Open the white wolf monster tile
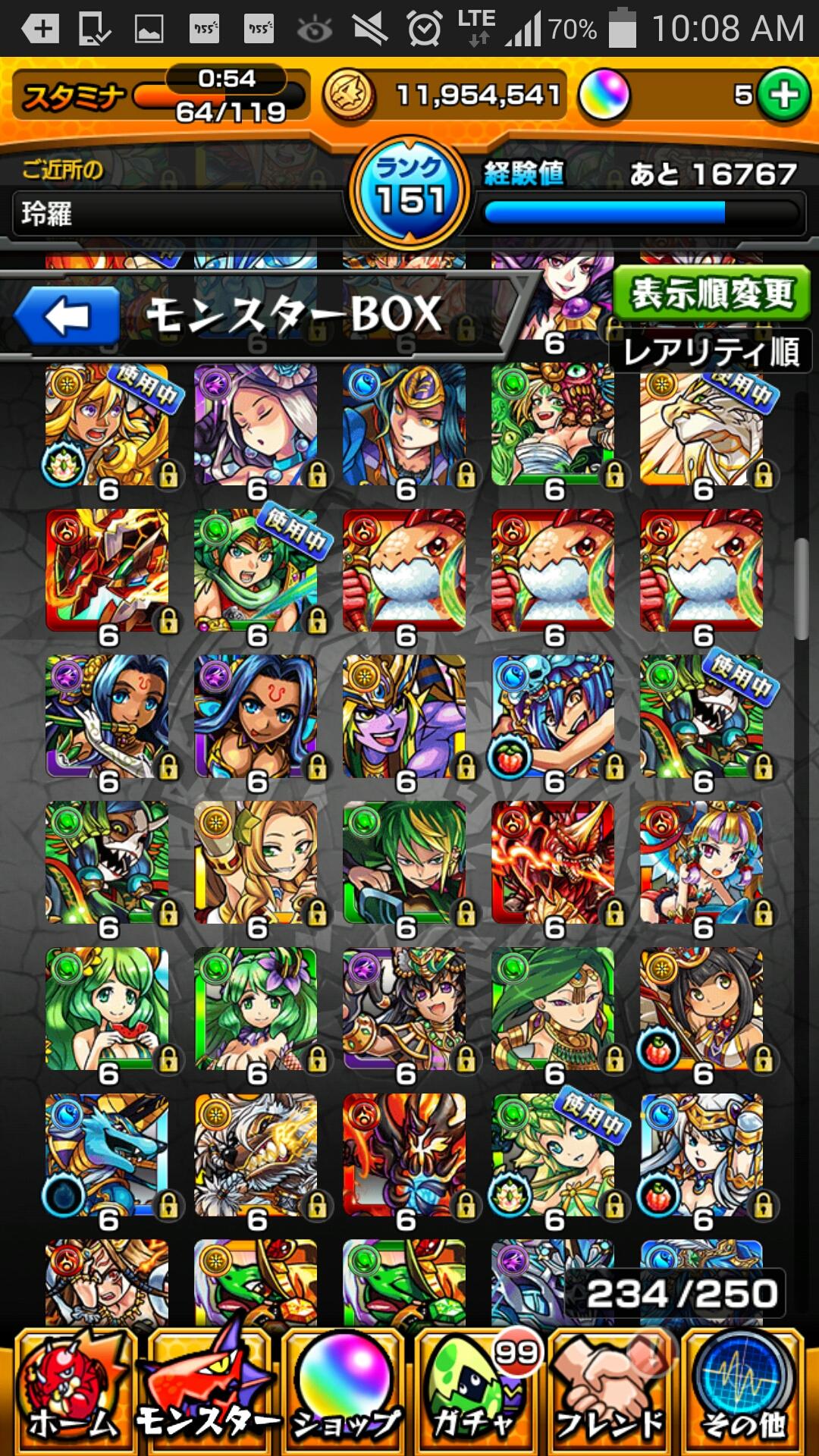The width and height of the screenshot is (819, 1456). pyautogui.click(x=256, y=1155)
